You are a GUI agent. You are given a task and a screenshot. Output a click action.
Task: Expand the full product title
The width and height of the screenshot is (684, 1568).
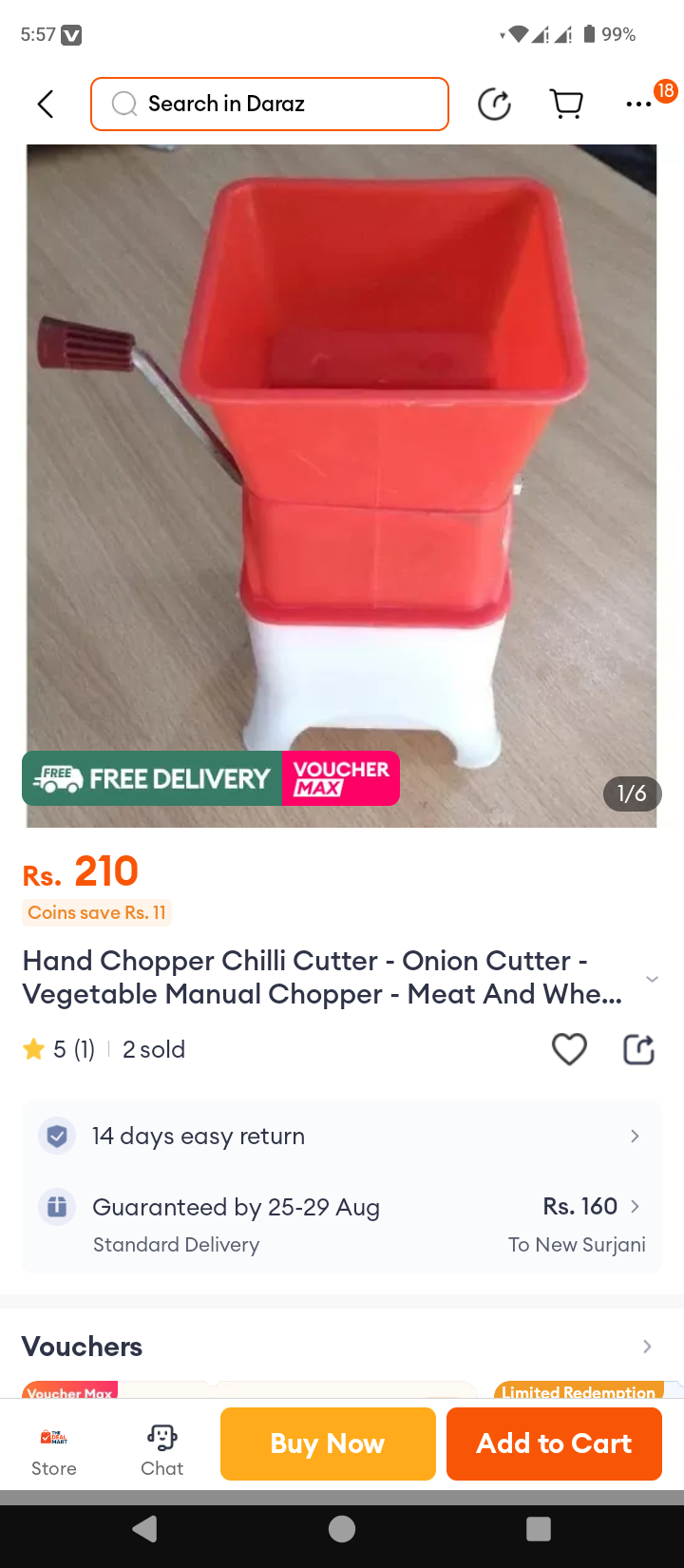tap(652, 979)
